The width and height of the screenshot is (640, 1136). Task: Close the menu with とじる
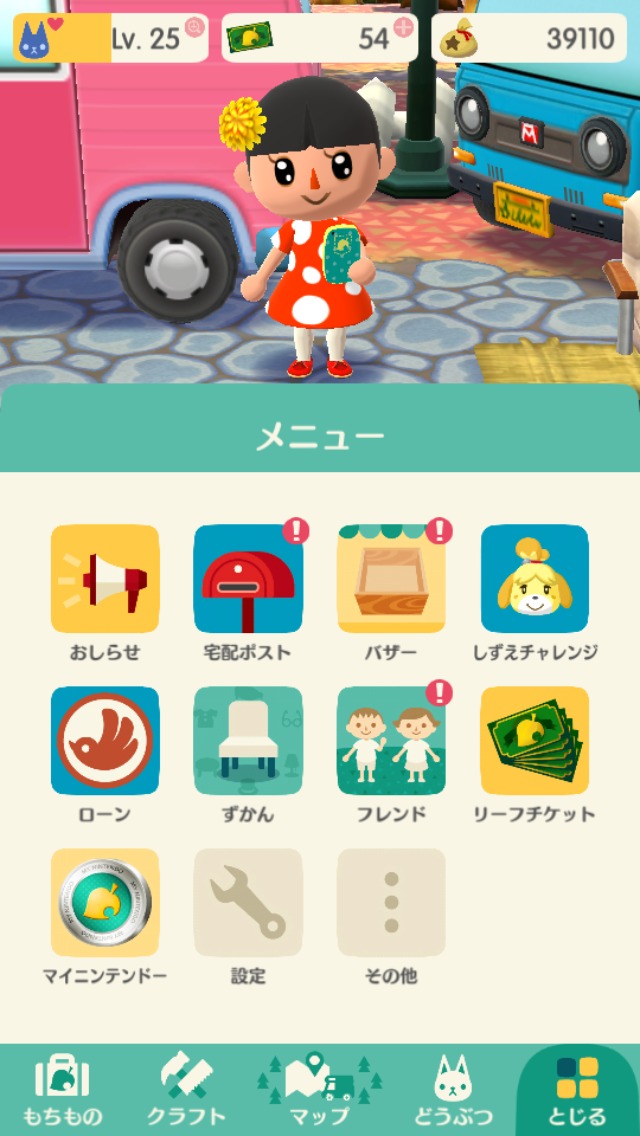coord(577,1090)
